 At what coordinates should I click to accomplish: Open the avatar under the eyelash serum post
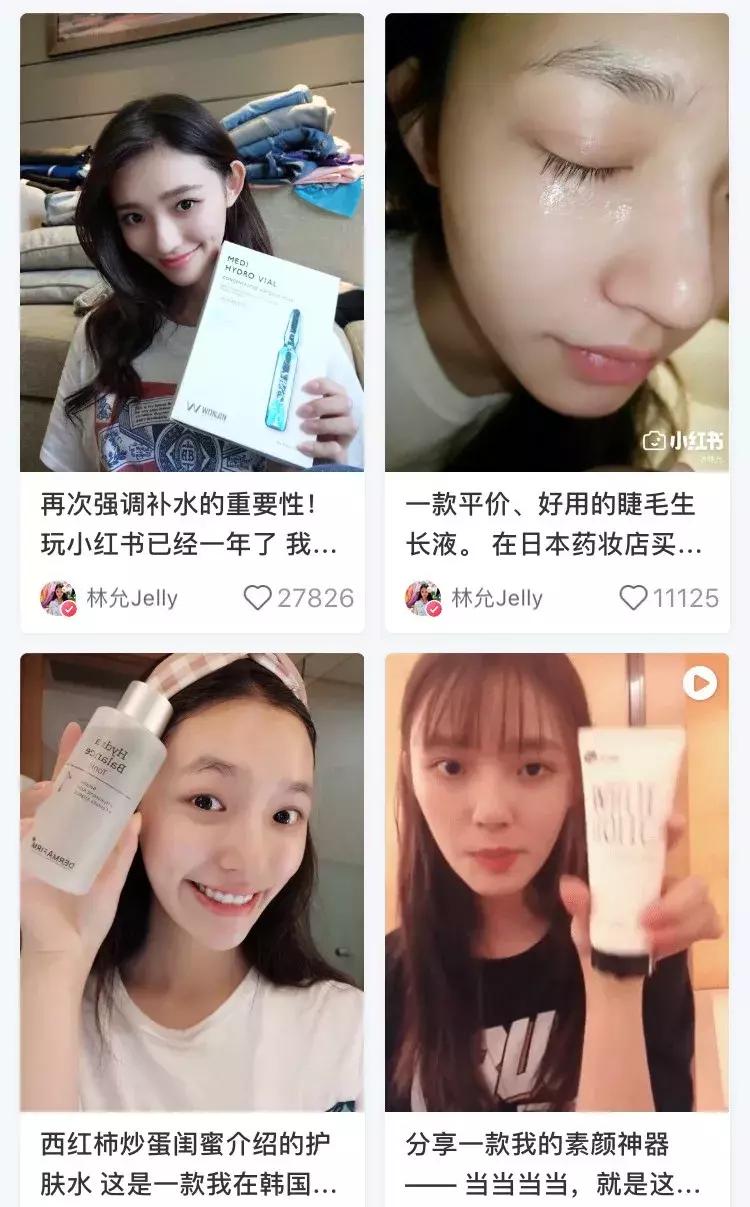pyautogui.click(x=426, y=598)
